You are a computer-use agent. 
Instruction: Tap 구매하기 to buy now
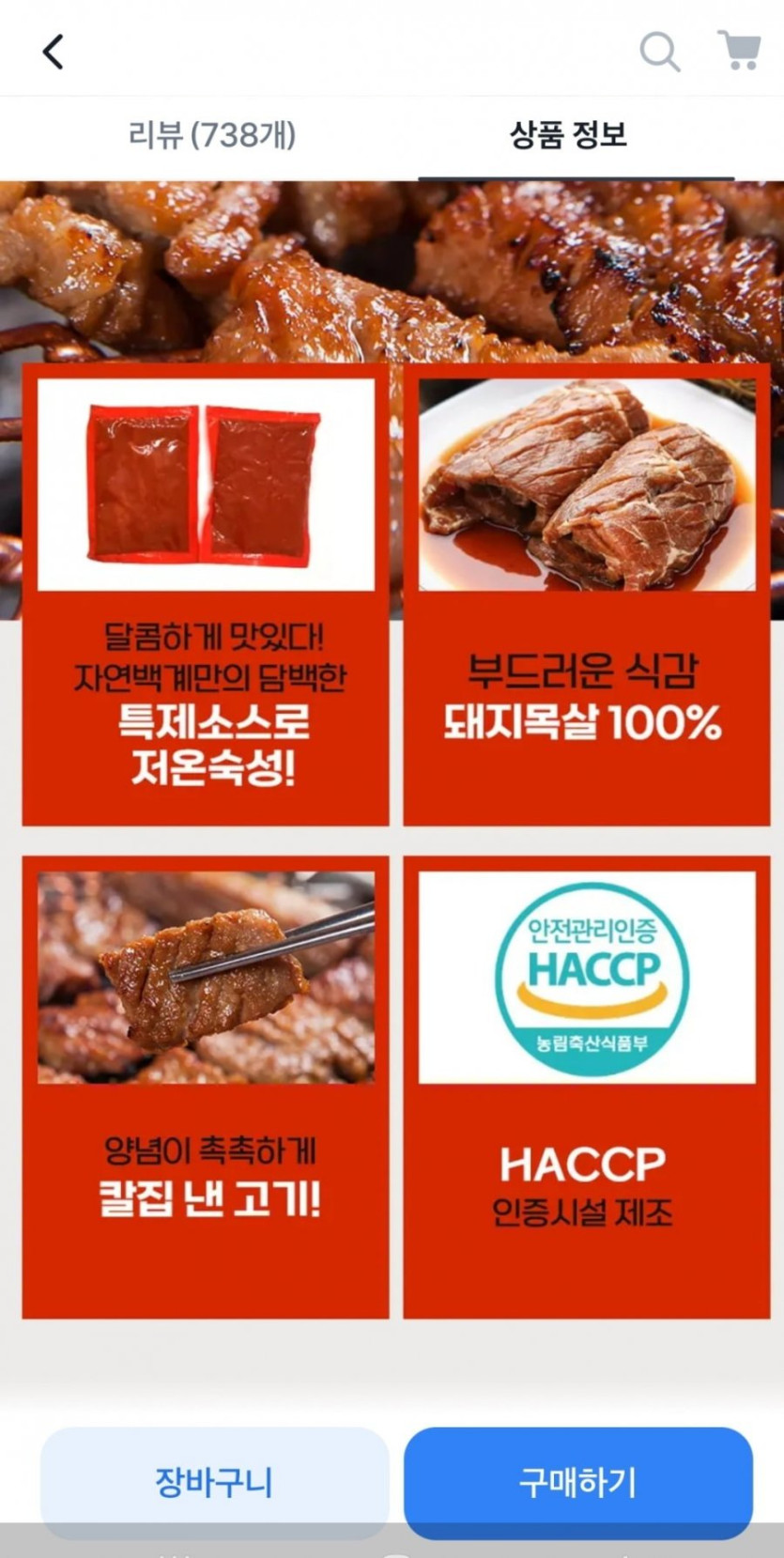[577, 1483]
